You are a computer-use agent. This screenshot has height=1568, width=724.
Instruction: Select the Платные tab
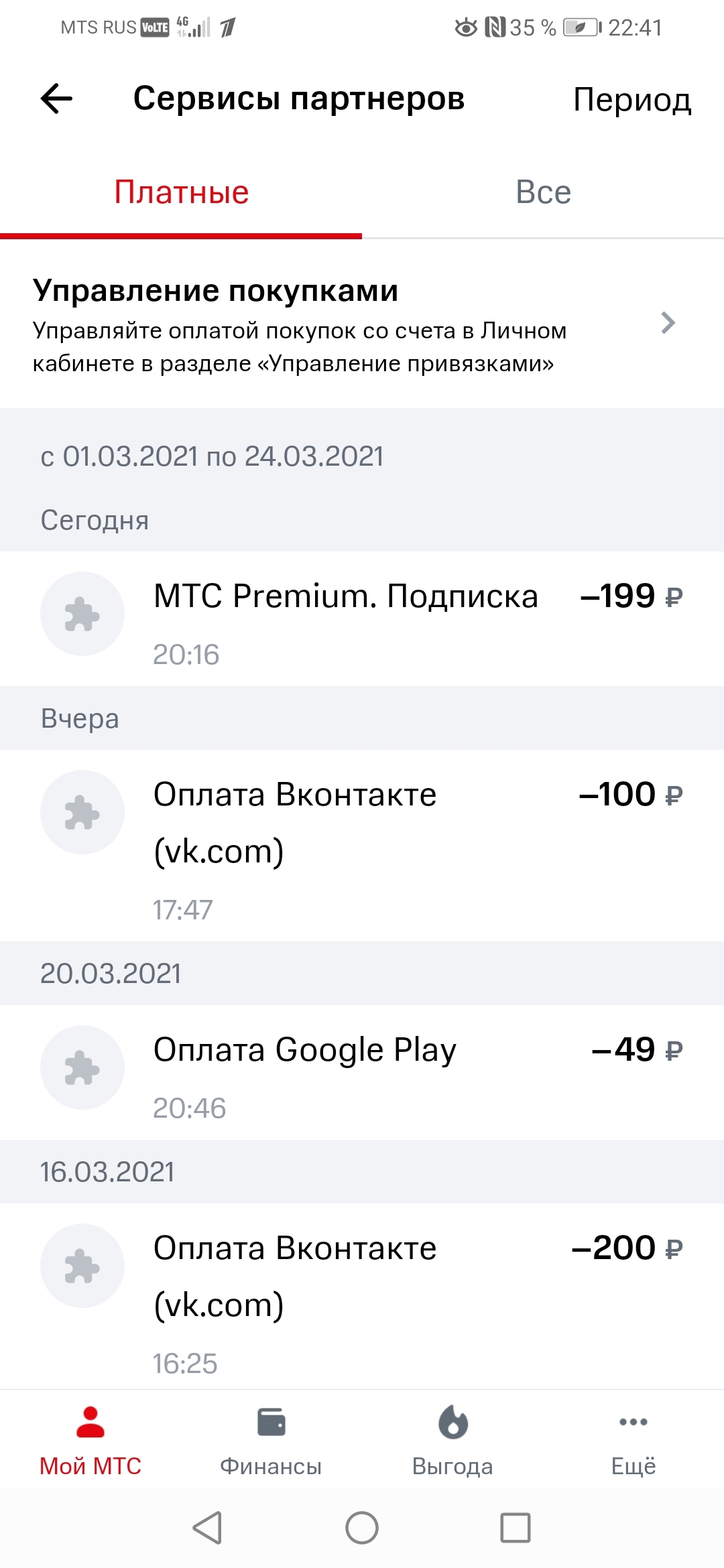coord(181,193)
